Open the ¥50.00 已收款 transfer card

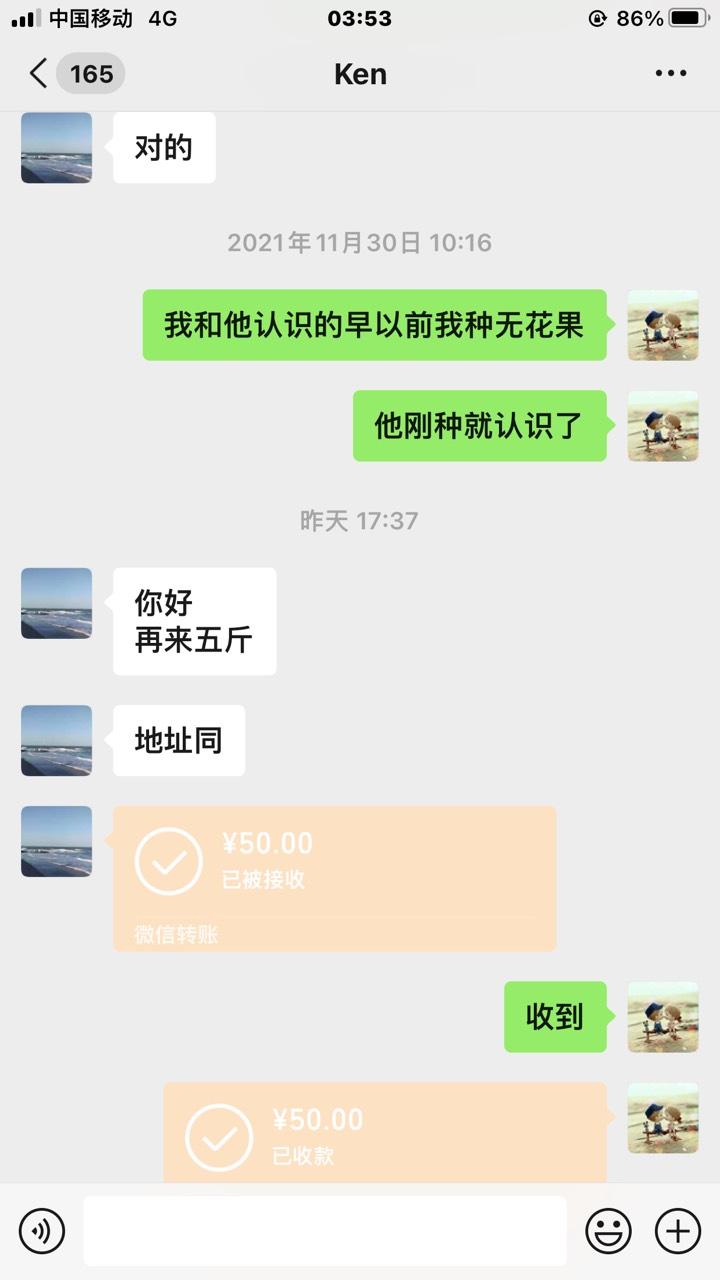point(385,1132)
